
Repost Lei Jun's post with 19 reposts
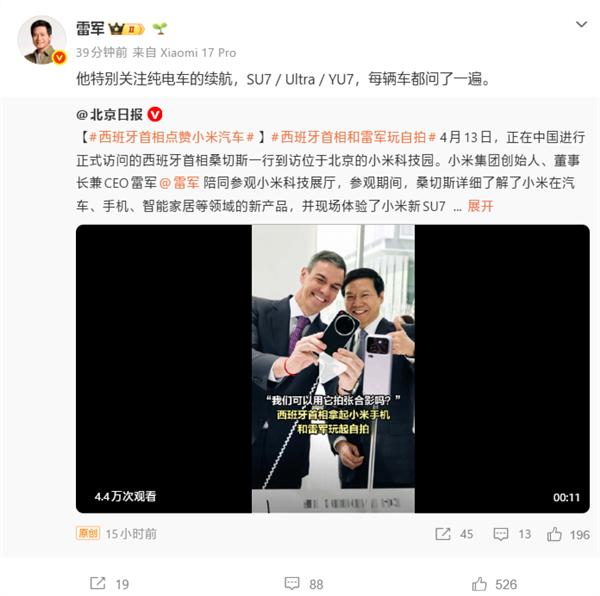click(x=108, y=583)
